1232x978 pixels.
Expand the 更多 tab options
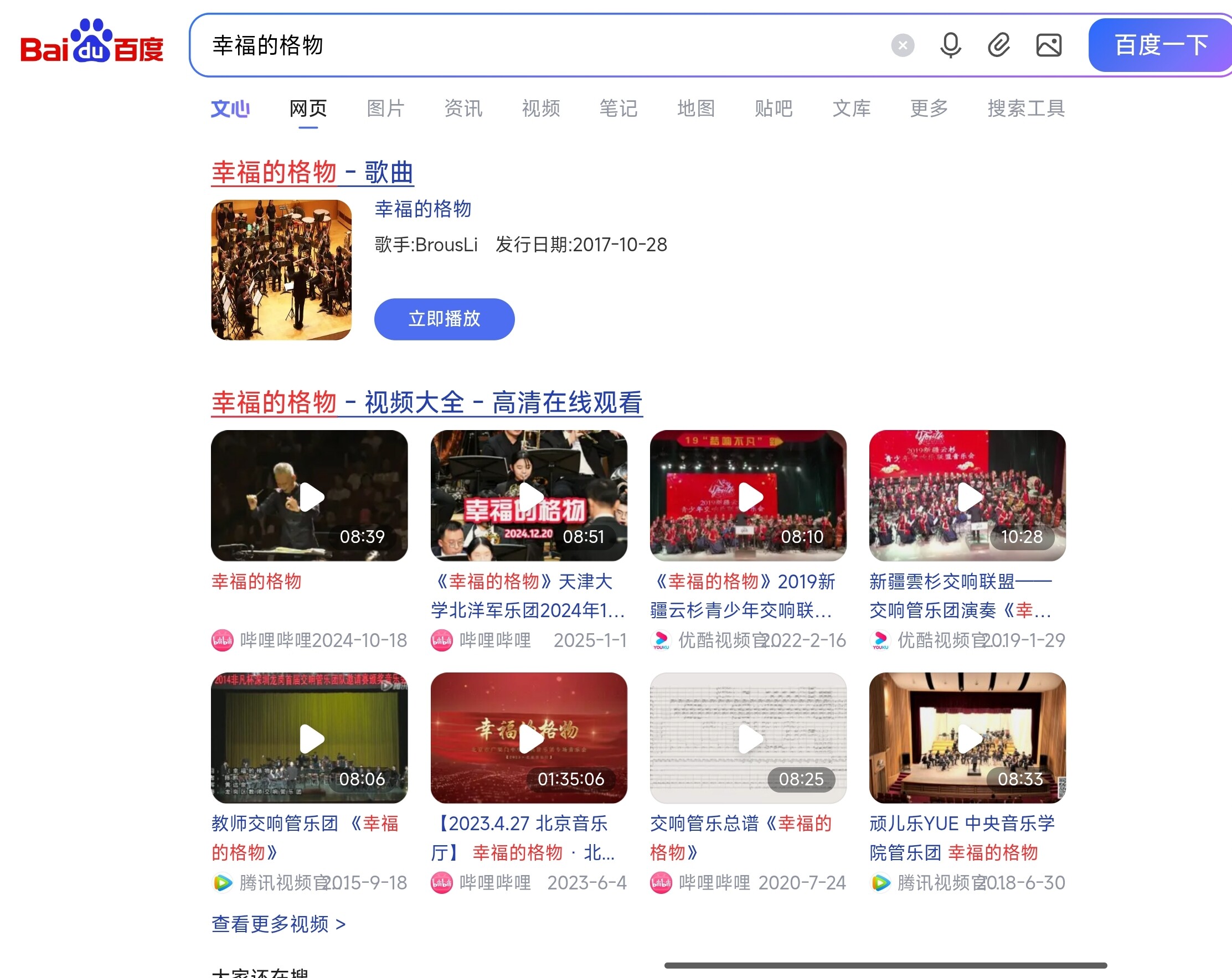click(x=929, y=108)
